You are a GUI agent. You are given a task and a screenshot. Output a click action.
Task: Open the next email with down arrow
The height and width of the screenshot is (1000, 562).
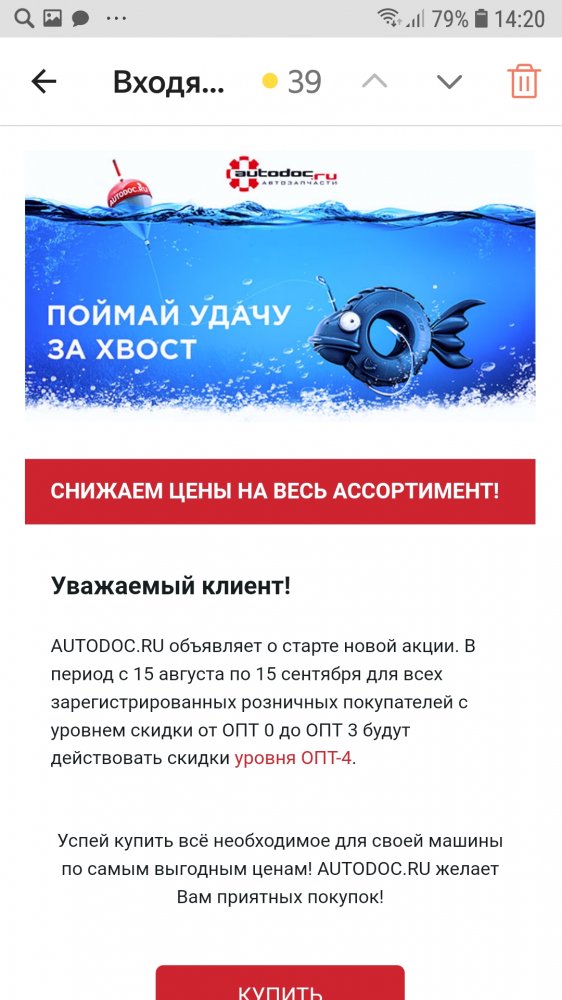[449, 82]
